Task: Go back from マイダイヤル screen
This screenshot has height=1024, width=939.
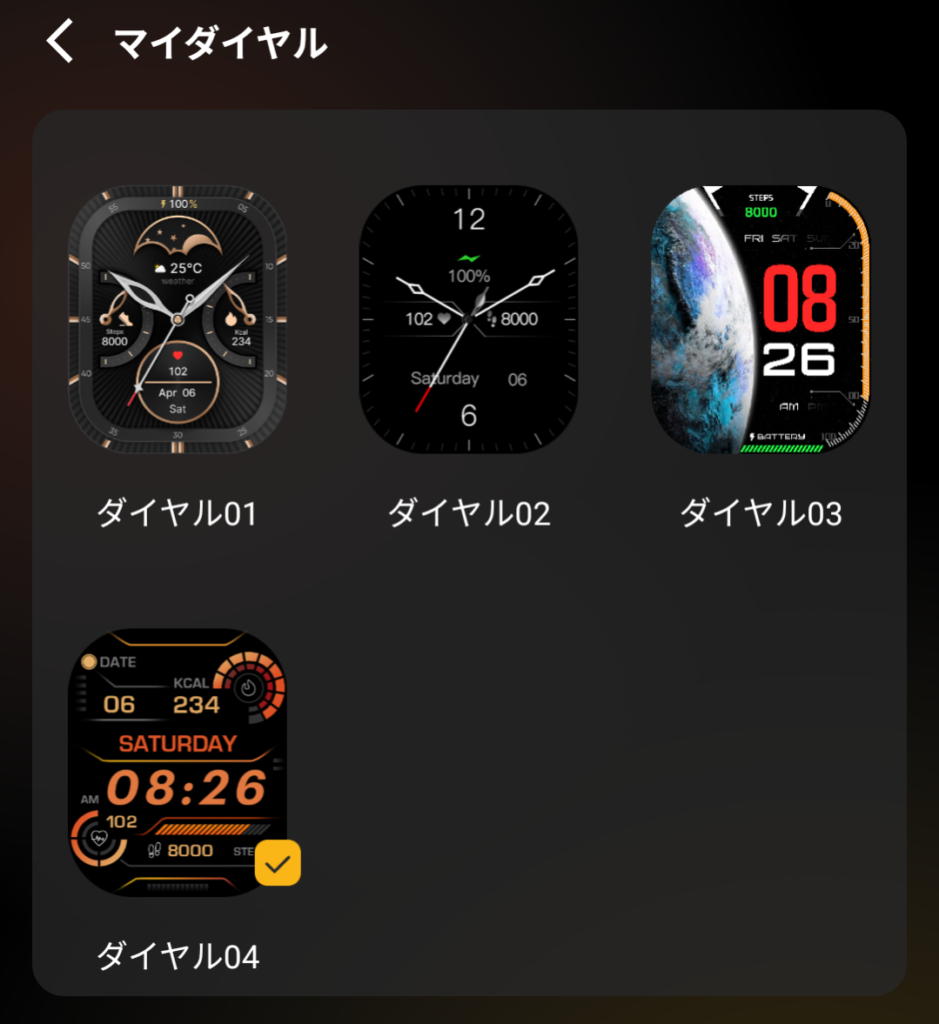Action: pyautogui.click(x=61, y=43)
